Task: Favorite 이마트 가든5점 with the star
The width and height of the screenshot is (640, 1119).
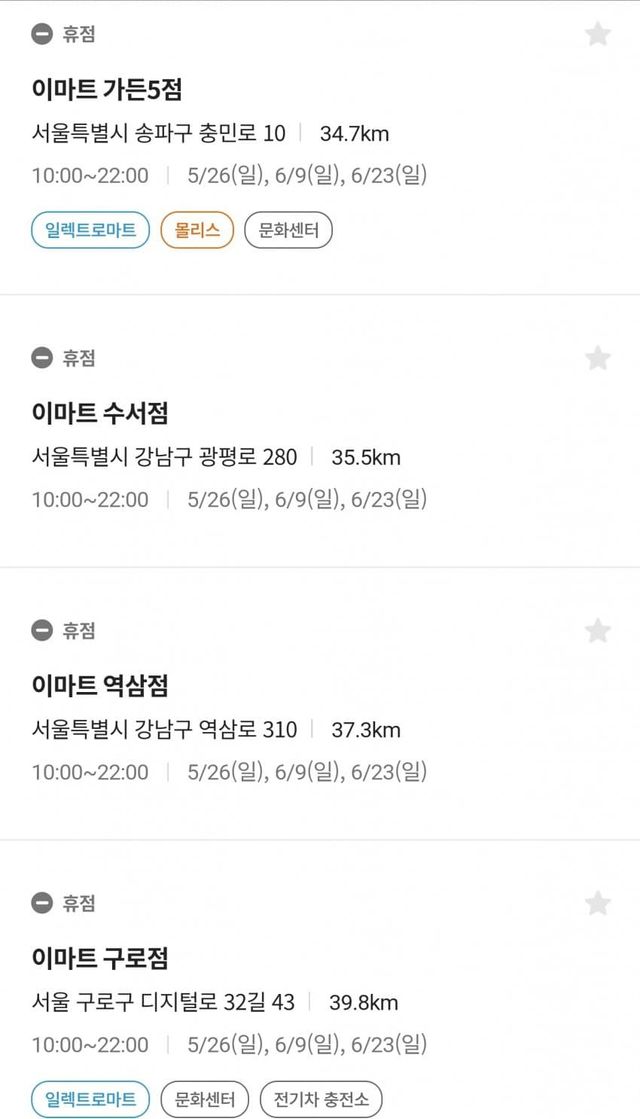Action: [x=597, y=35]
